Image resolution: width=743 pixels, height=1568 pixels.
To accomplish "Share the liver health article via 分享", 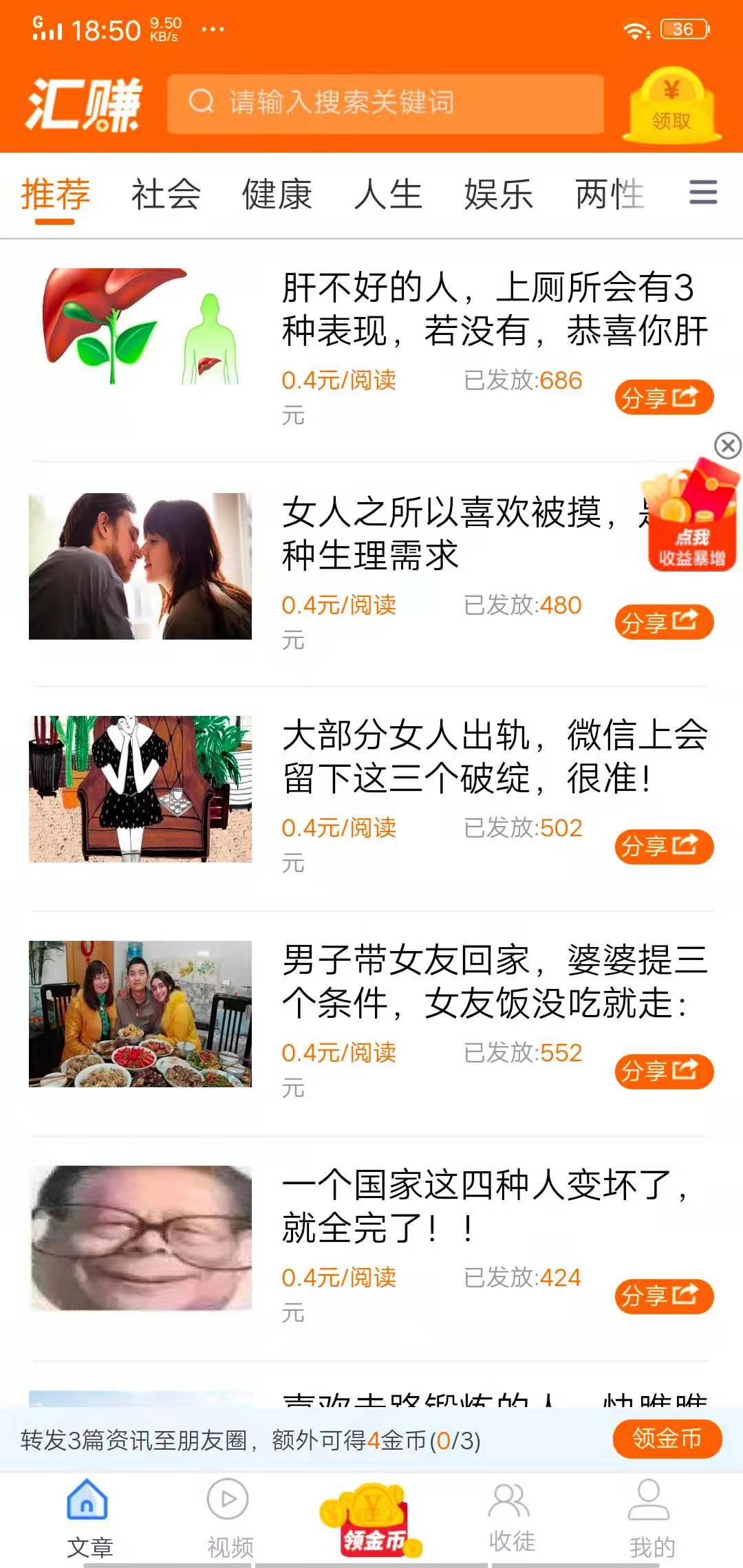I will pos(663,398).
